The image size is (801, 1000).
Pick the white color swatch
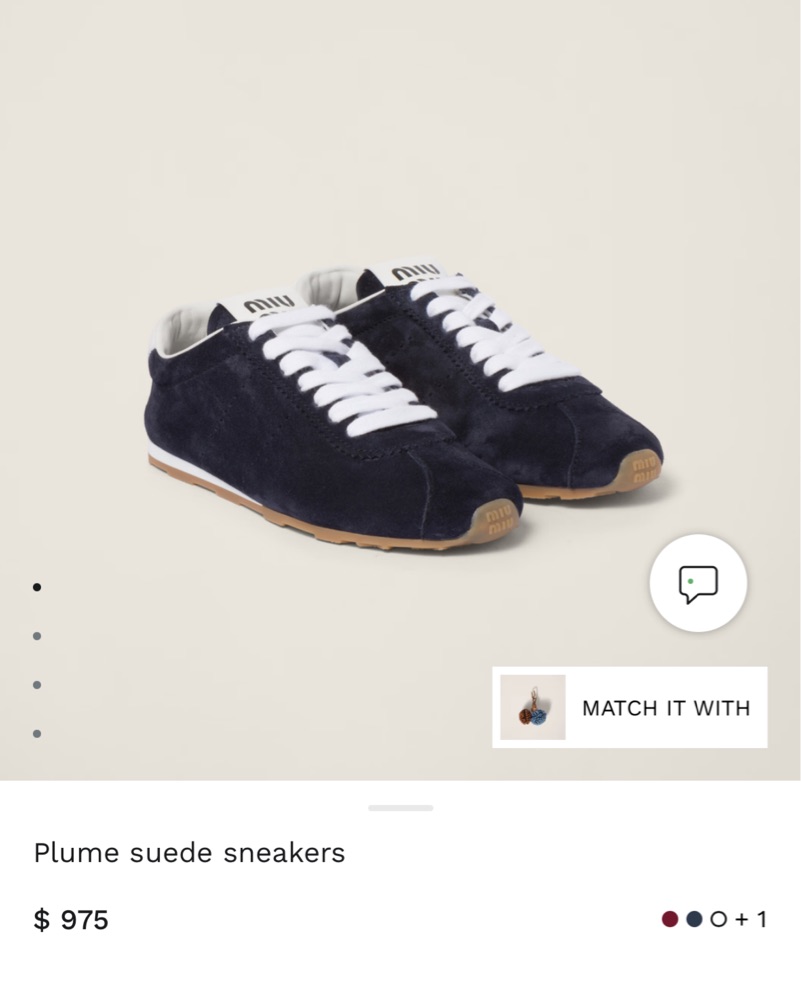[x=718, y=919]
